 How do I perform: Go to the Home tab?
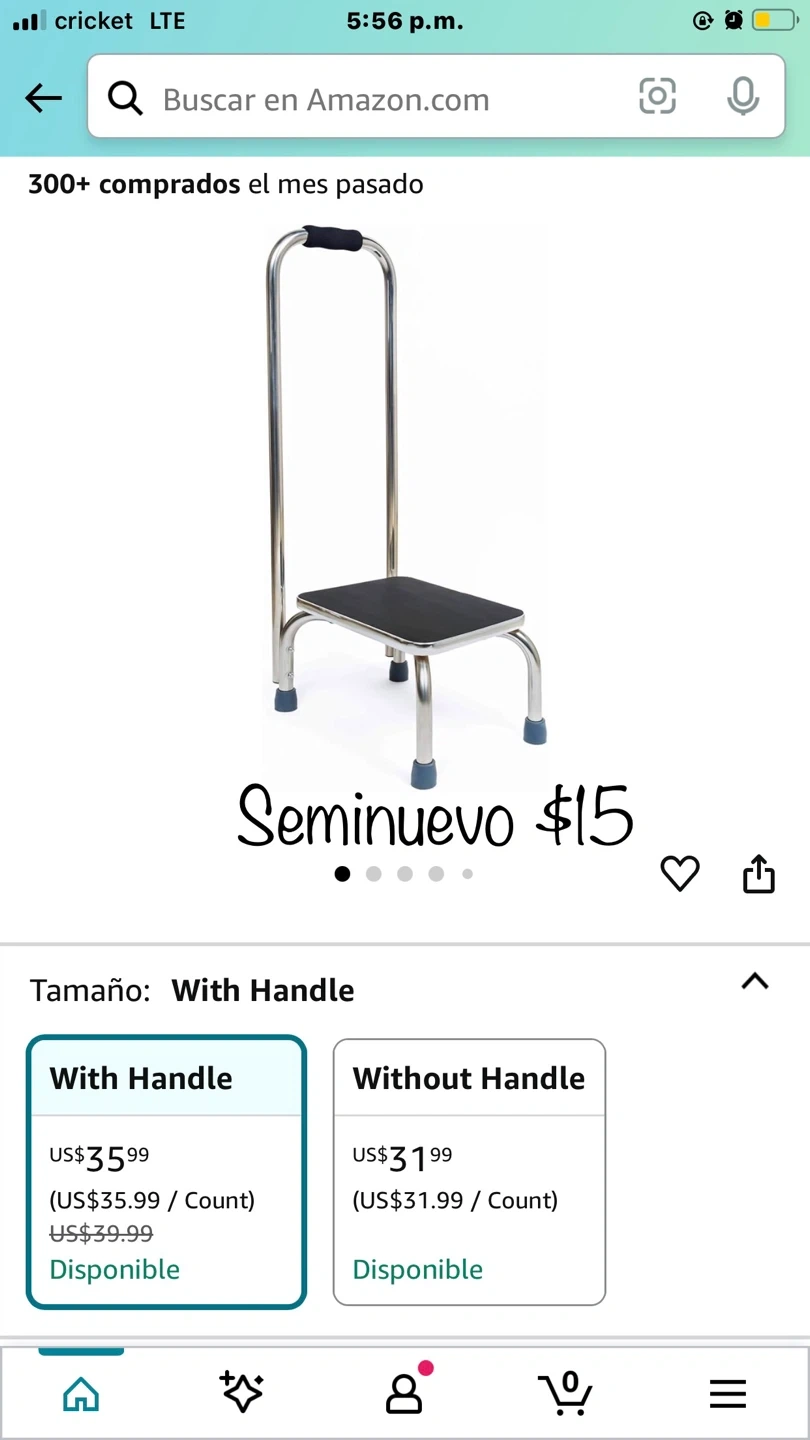coord(81,1393)
